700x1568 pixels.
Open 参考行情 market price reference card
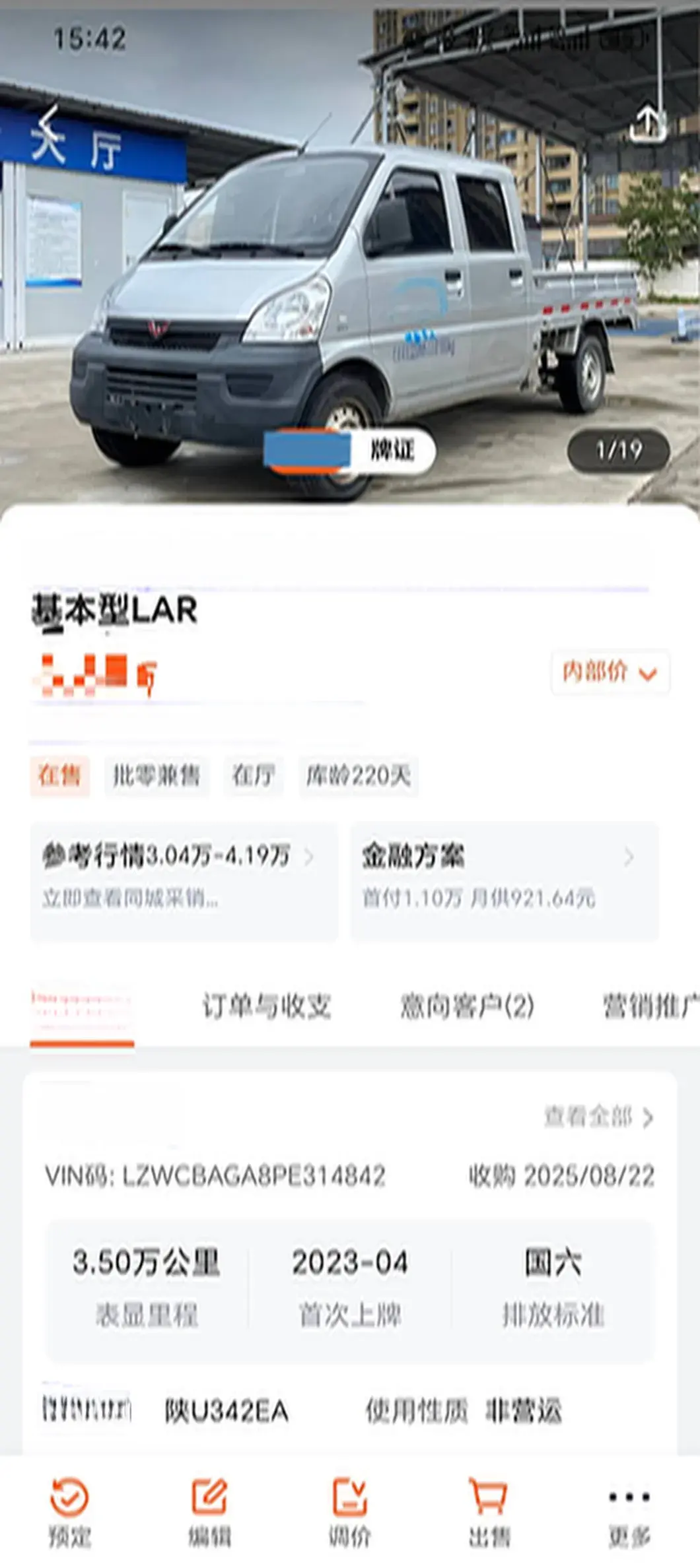coord(184,880)
